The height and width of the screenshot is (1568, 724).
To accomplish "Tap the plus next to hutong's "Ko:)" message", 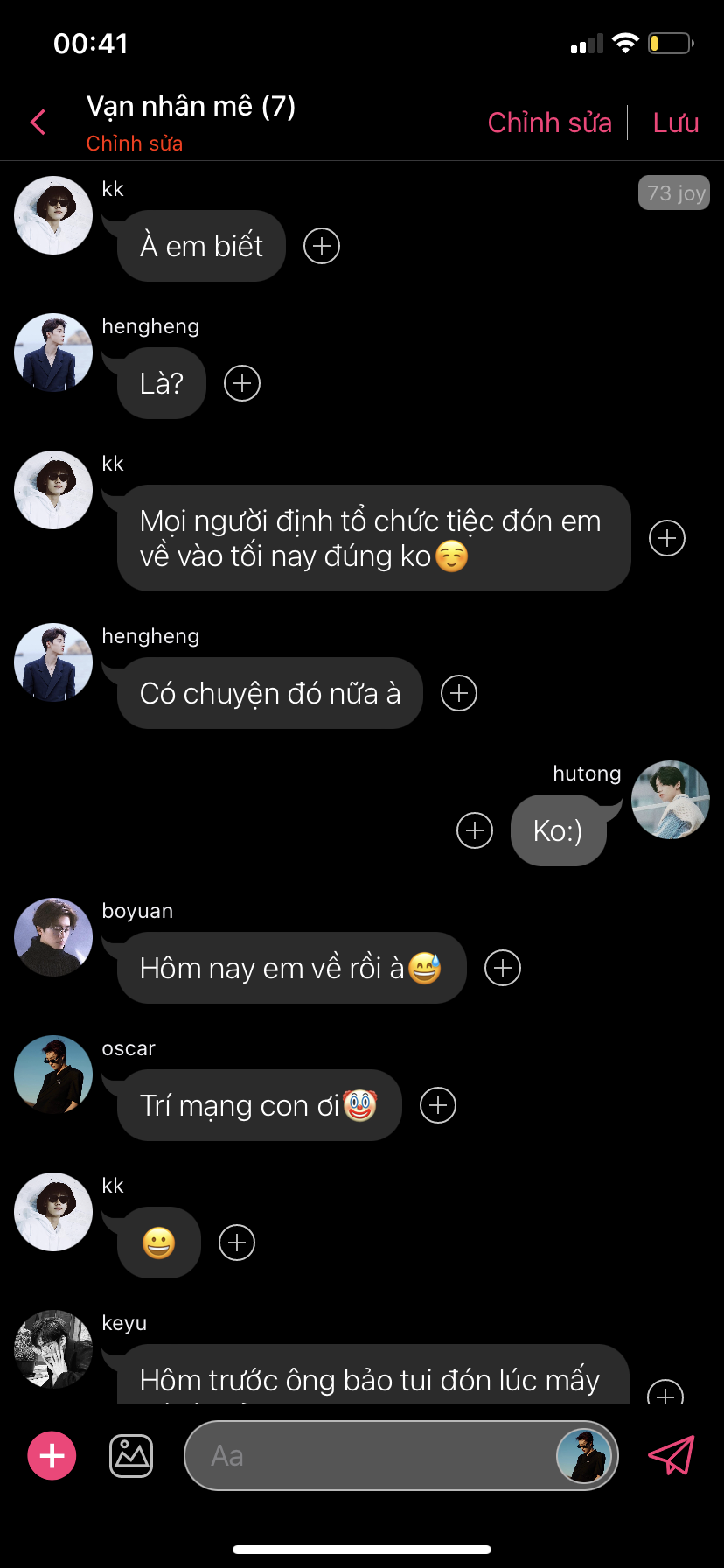I will pos(475,830).
